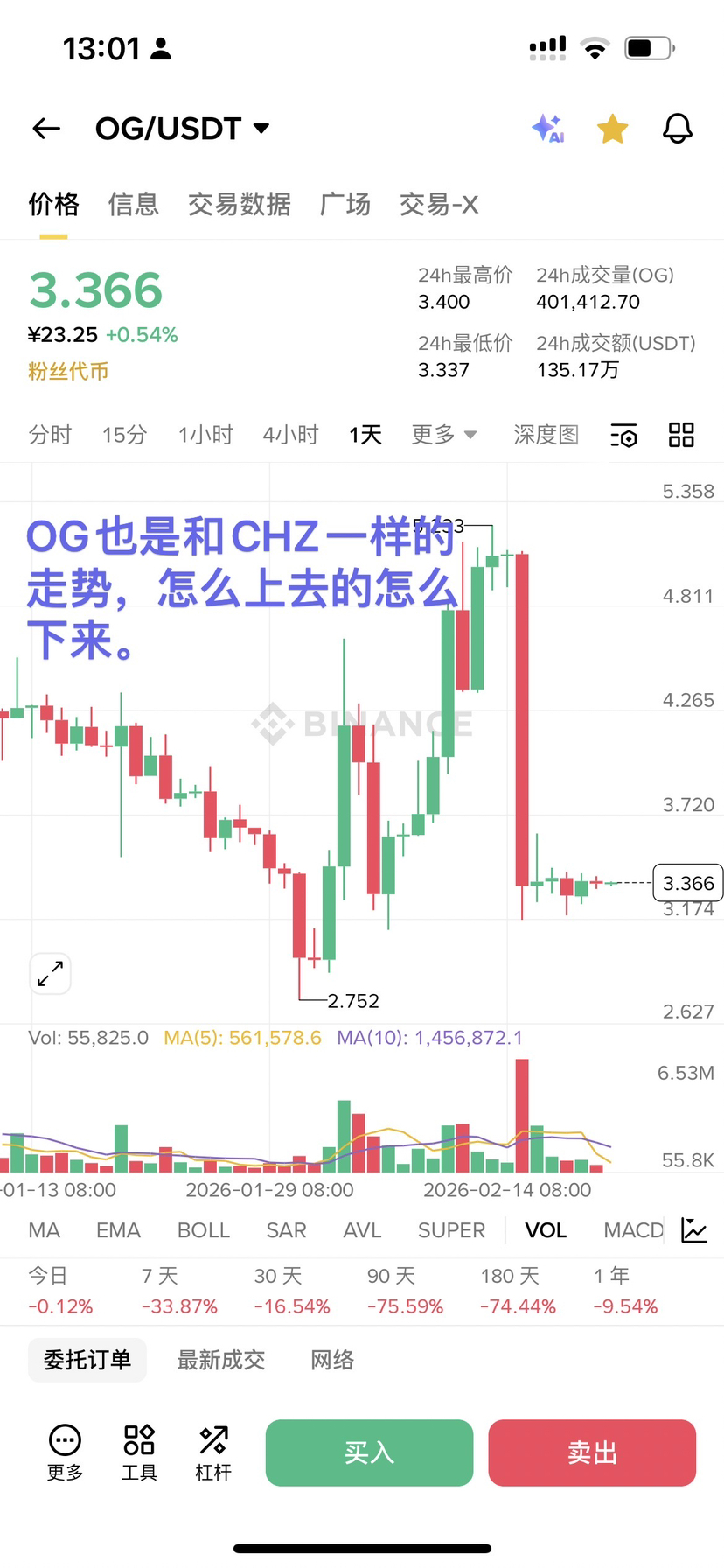This screenshot has height=1568, width=724.
Task: Toggle the favorite star
Action: coord(612,129)
